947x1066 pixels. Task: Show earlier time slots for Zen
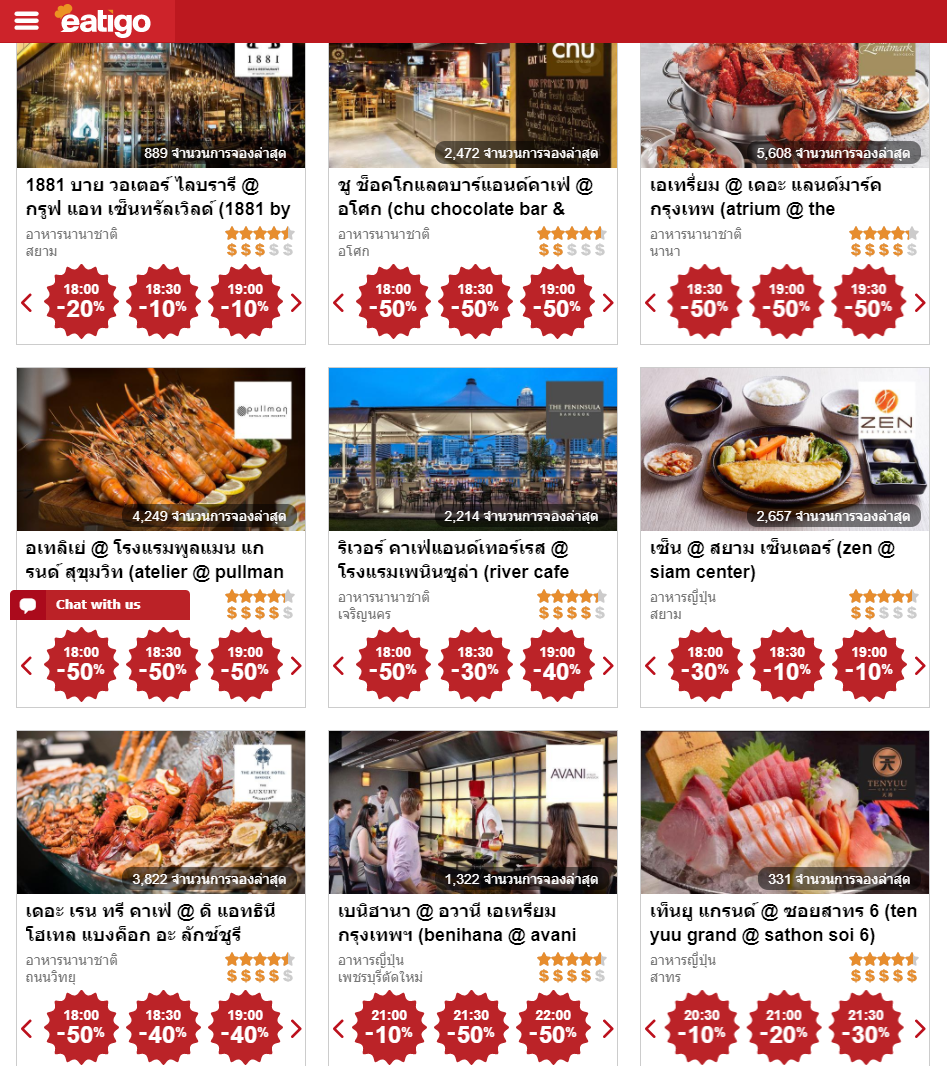[x=651, y=666]
